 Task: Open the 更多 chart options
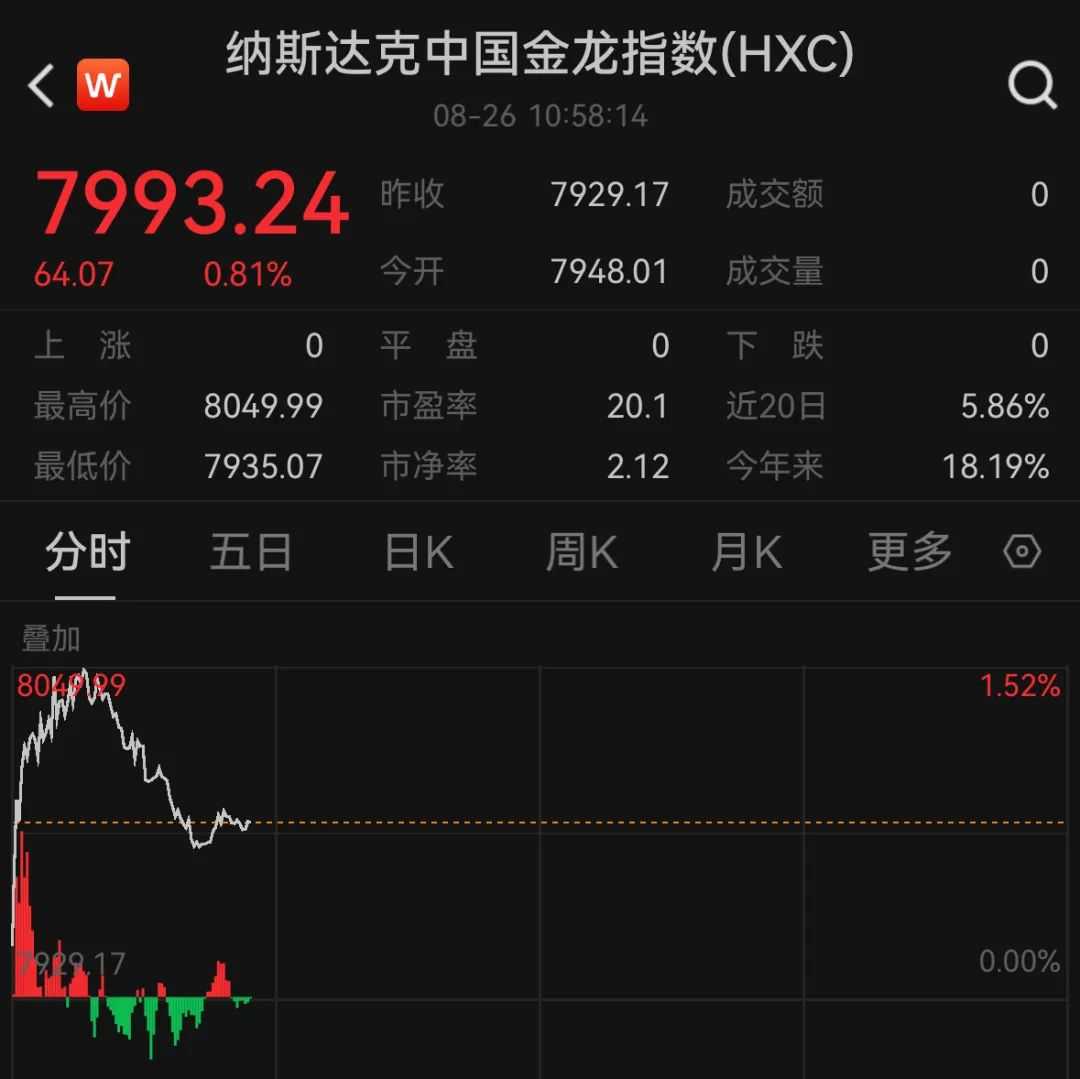pos(909,552)
